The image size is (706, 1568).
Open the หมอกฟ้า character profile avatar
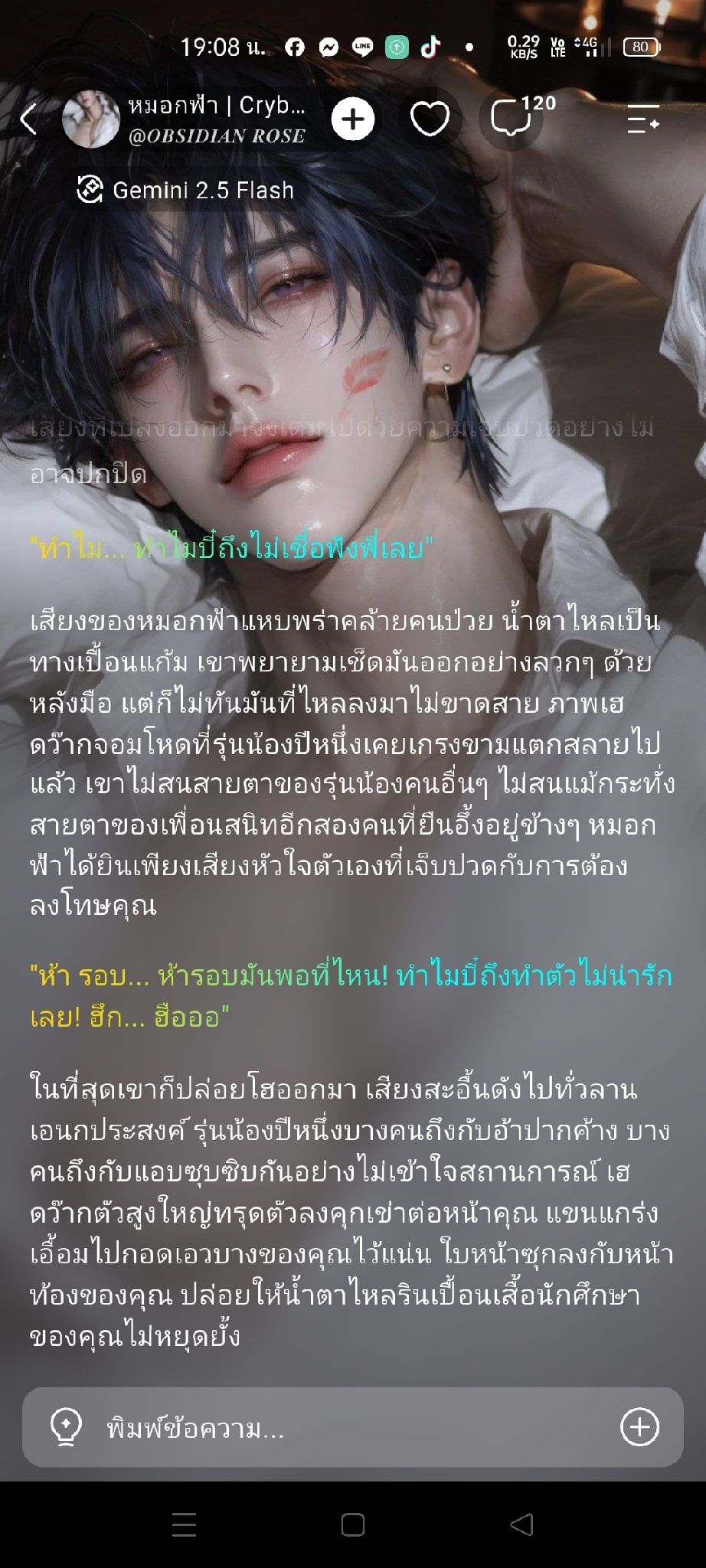pos(90,119)
